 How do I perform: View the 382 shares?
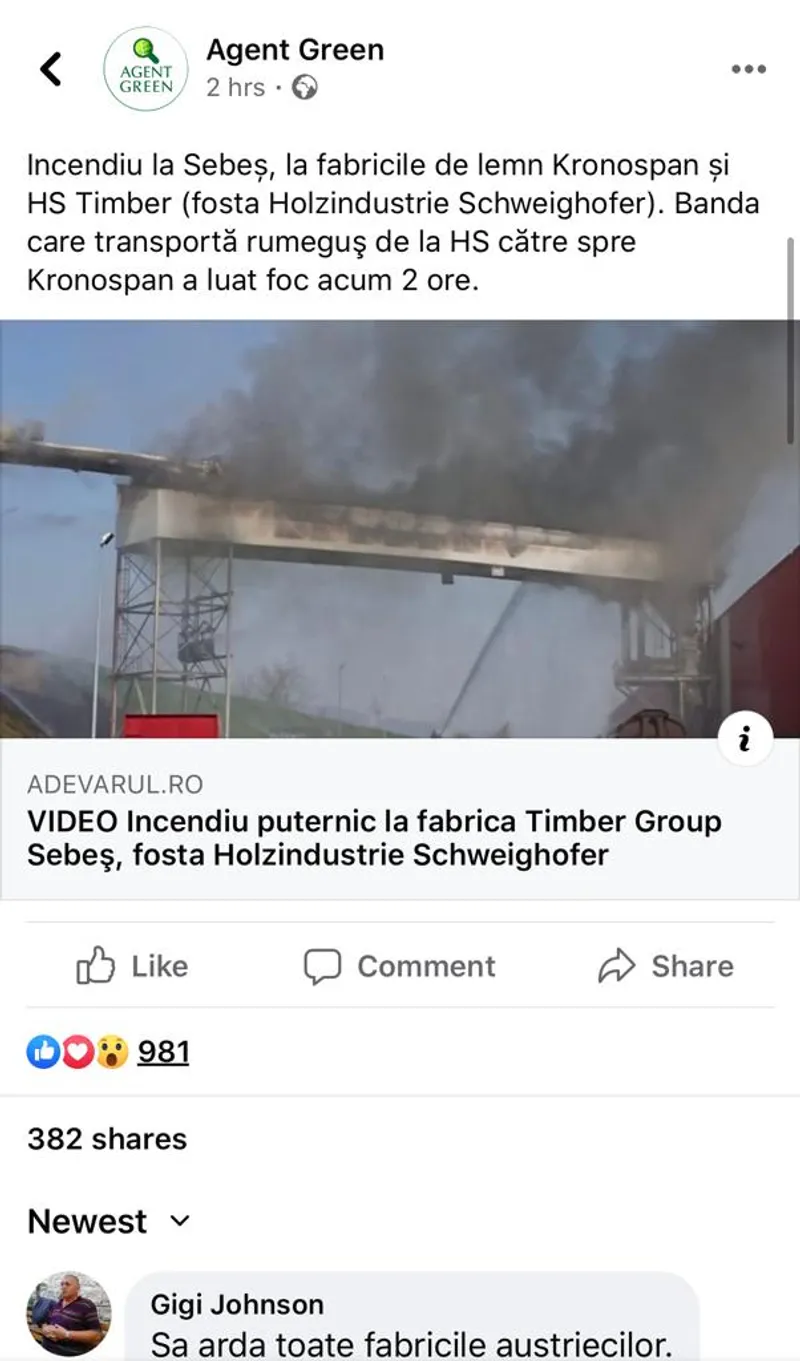coord(107,1139)
